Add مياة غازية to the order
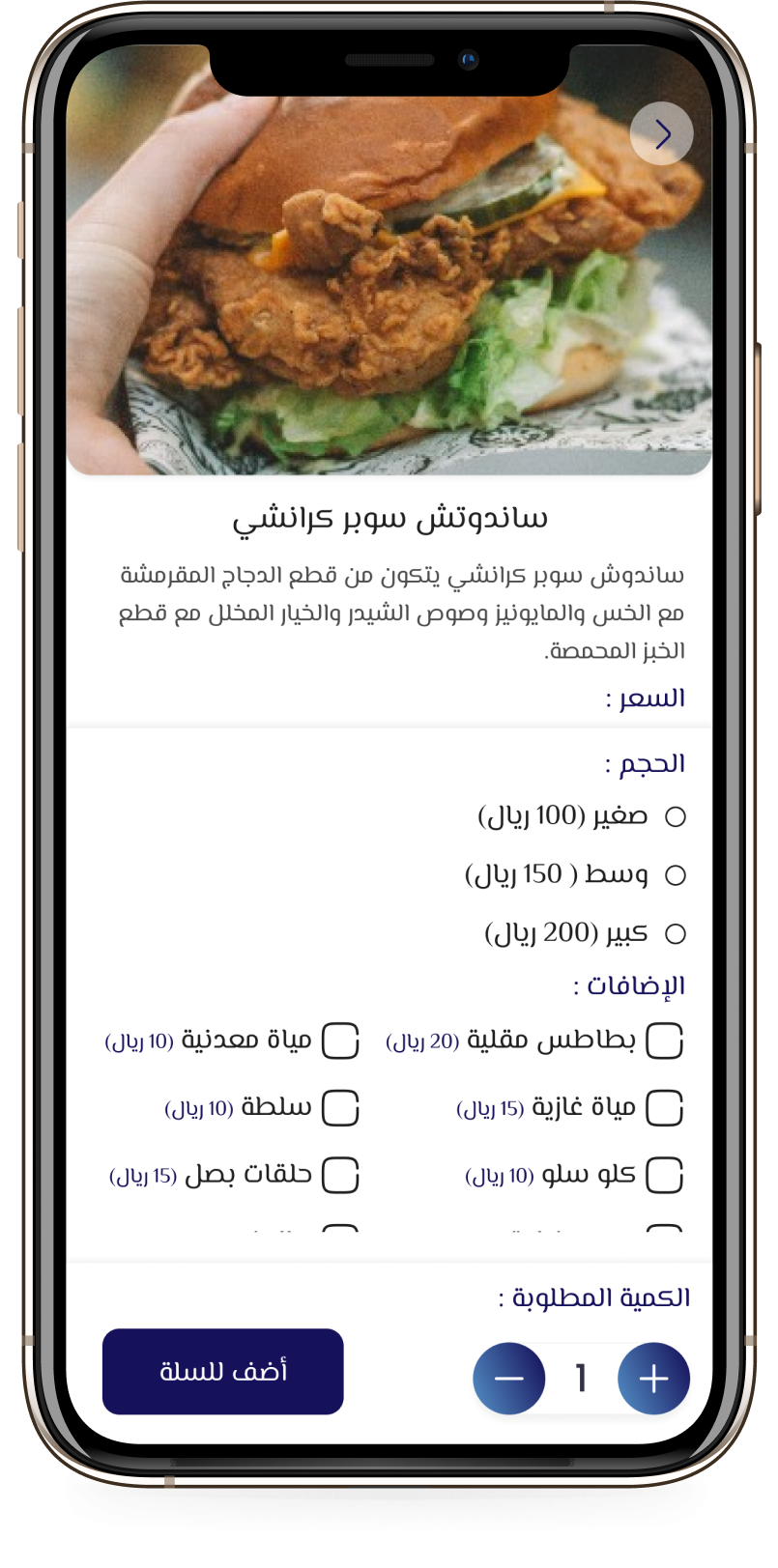 [664, 1108]
